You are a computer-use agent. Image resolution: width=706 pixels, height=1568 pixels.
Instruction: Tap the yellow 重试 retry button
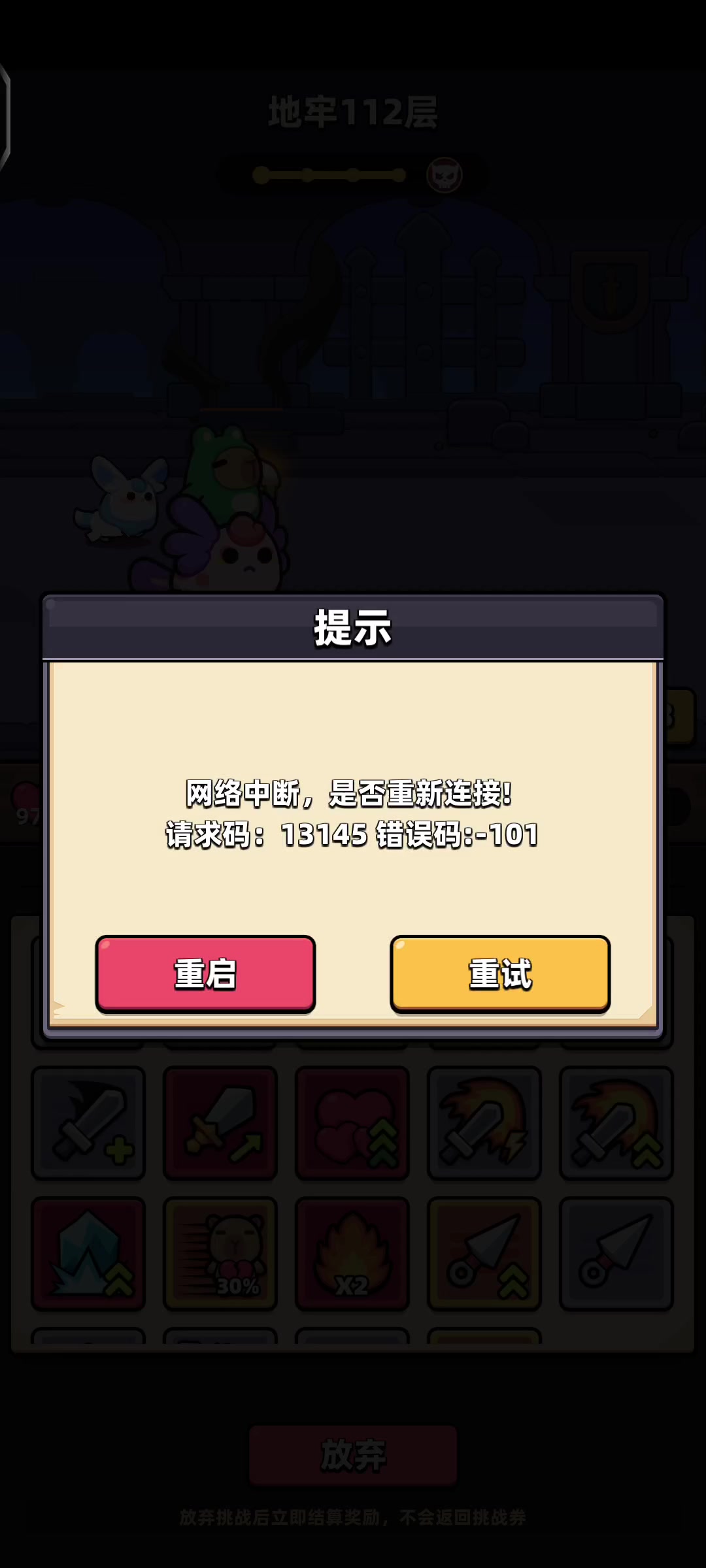[500, 973]
